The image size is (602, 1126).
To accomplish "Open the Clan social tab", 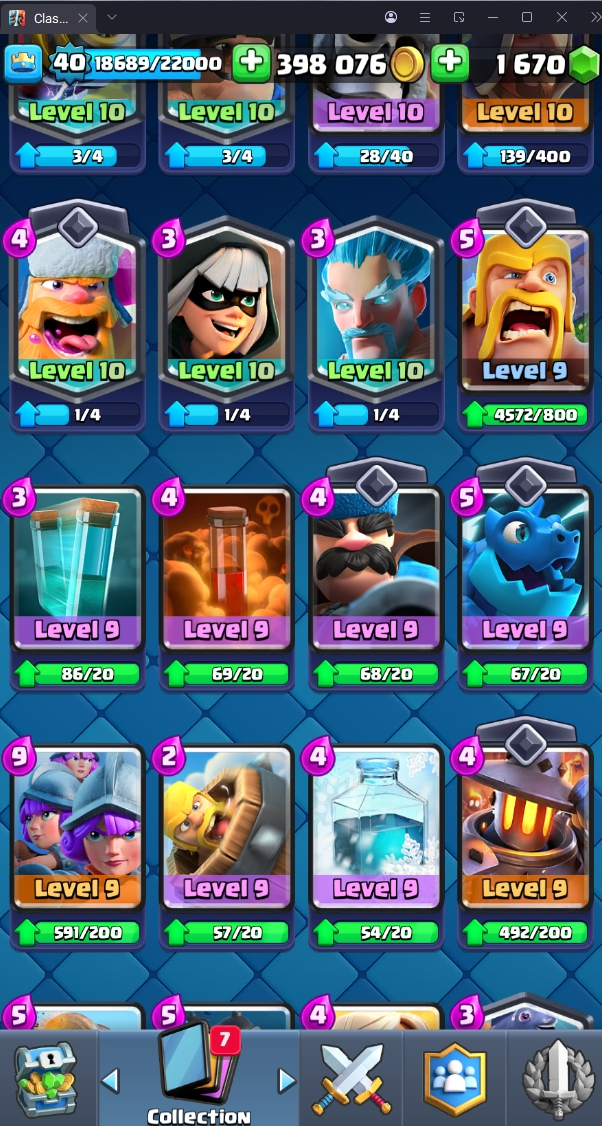I will [x=453, y=1078].
